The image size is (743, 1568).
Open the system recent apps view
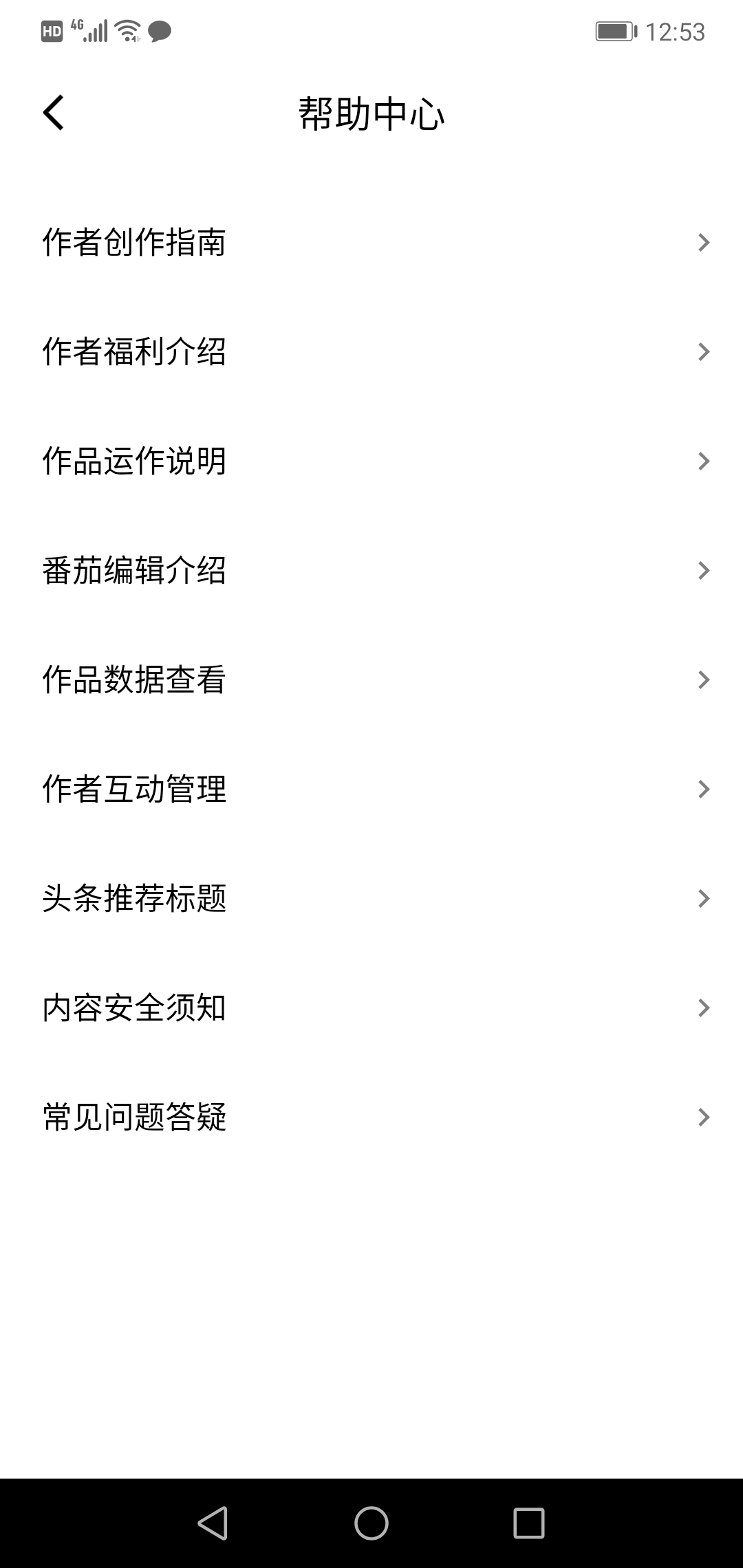pyautogui.click(x=529, y=1523)
